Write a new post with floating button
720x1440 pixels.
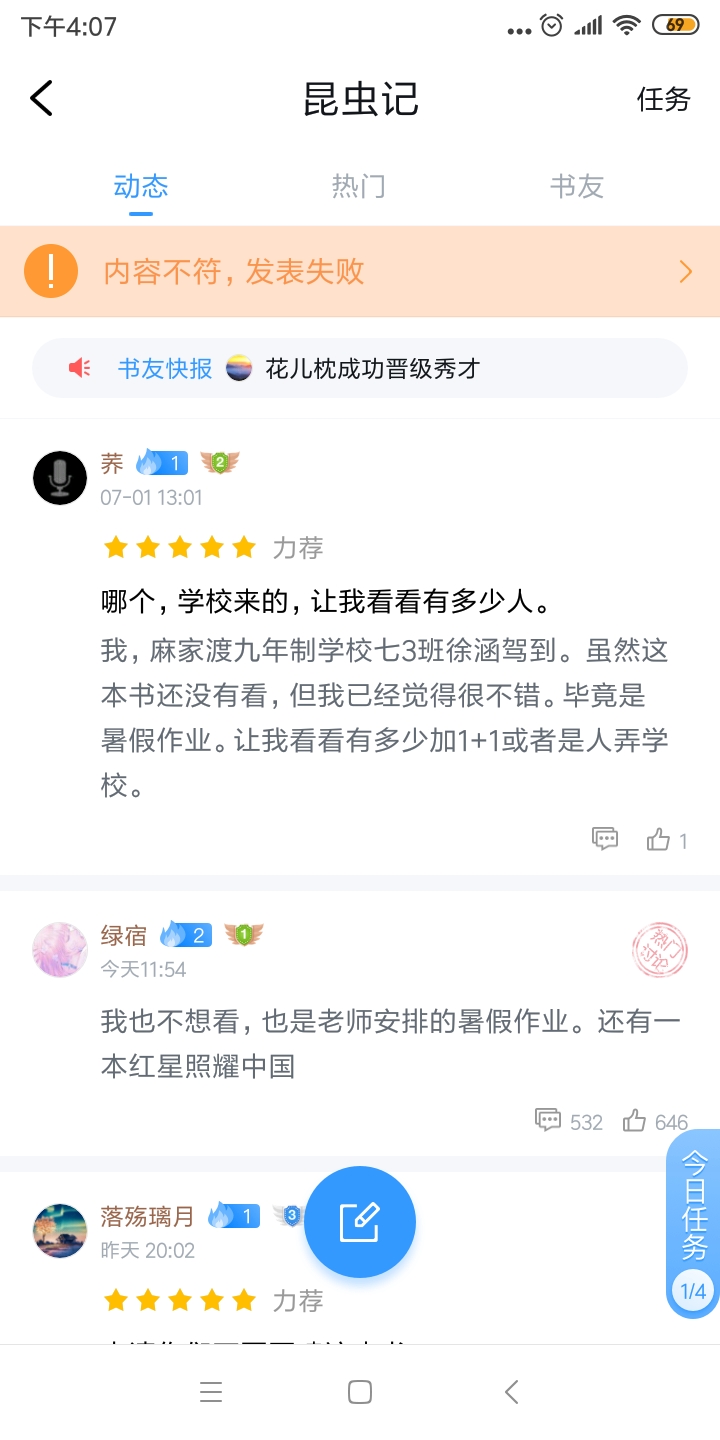pyautogui.click(x=360, y=1222)
